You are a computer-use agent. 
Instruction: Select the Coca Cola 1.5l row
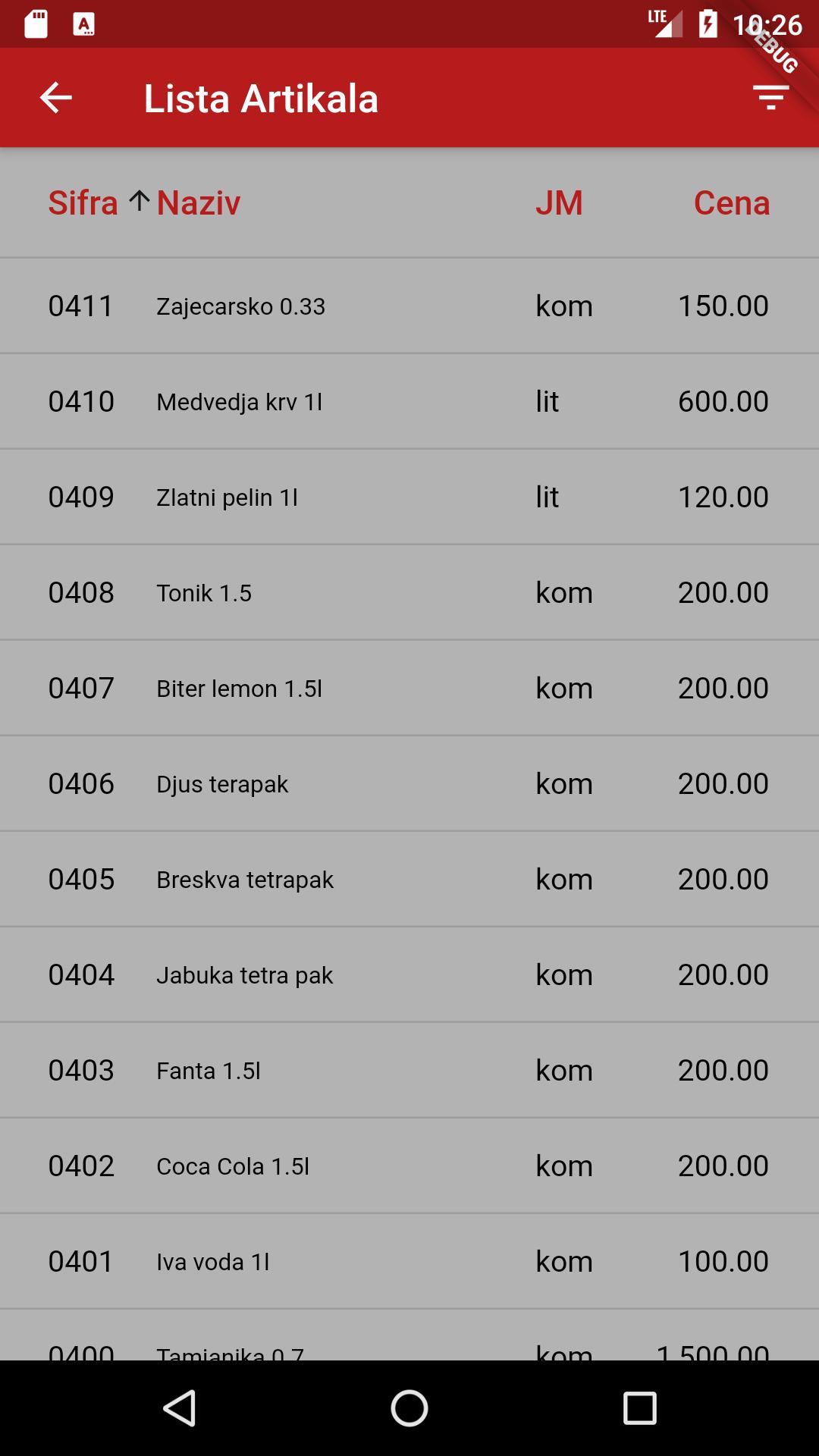tap(409, 1166)
